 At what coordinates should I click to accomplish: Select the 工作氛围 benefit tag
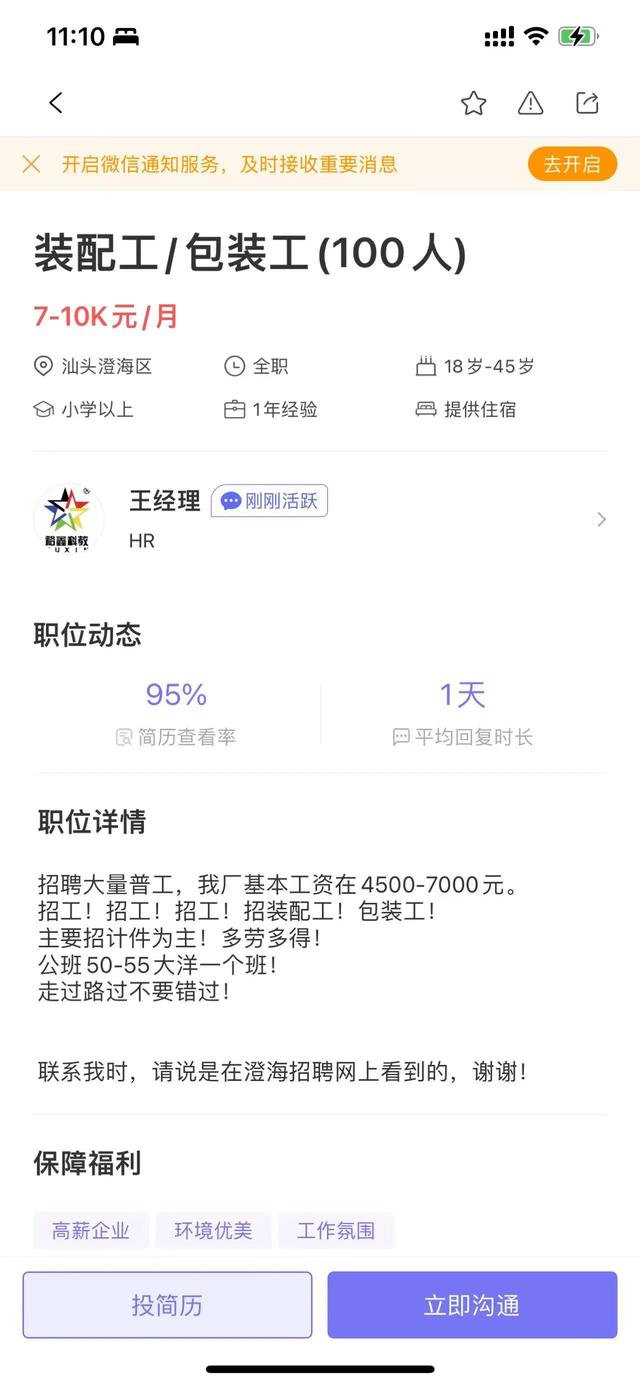click(x=336, y=1231)
